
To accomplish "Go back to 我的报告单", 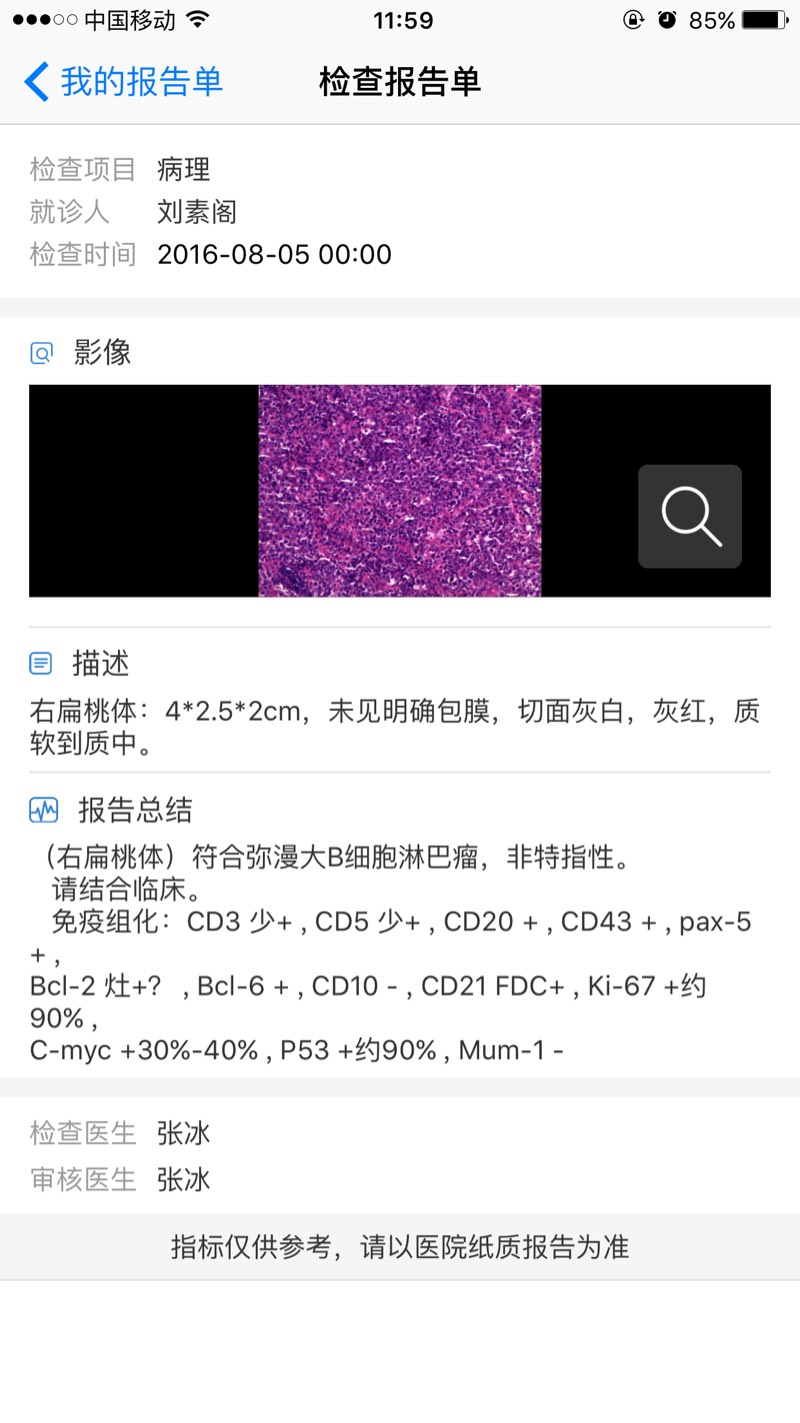I will [x=123, y=82].
